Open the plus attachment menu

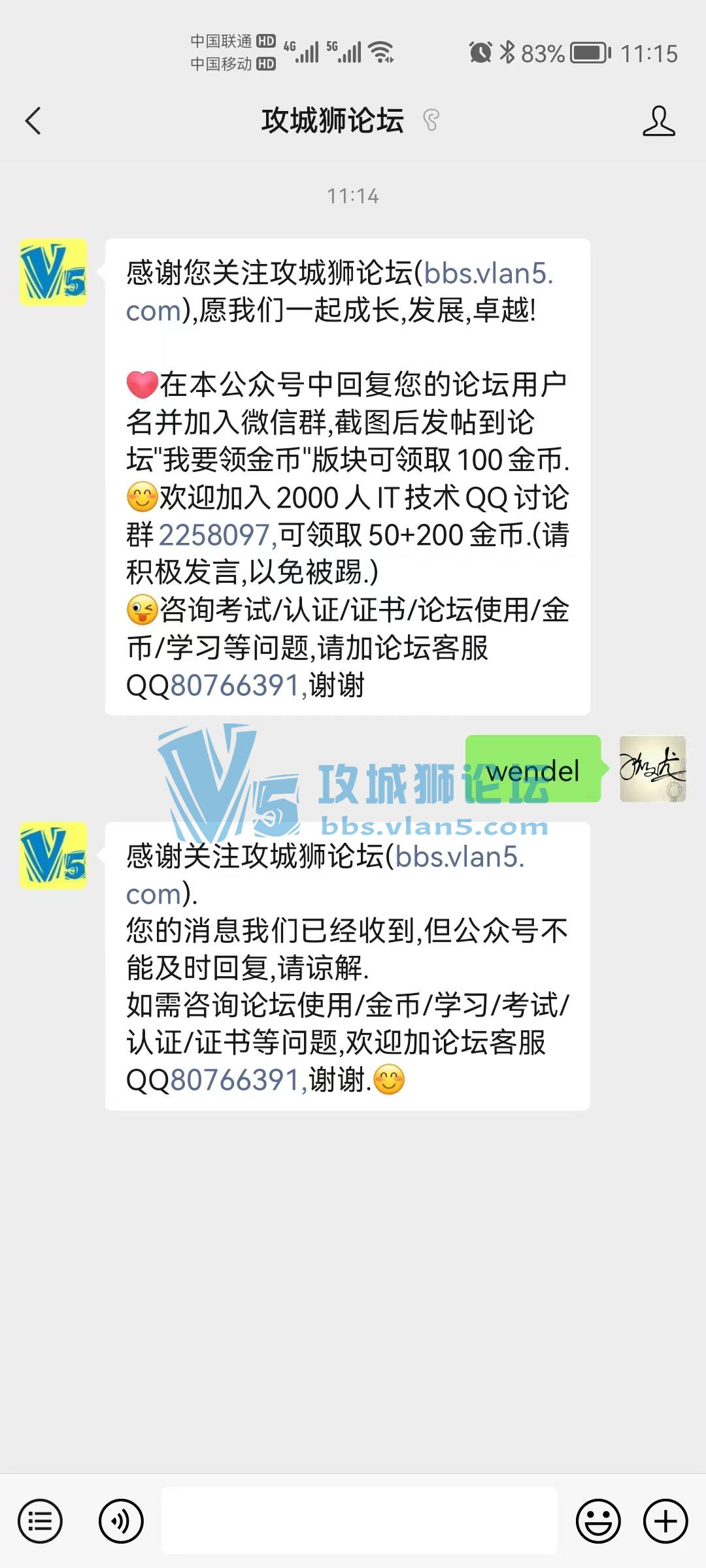[665, 1521]
